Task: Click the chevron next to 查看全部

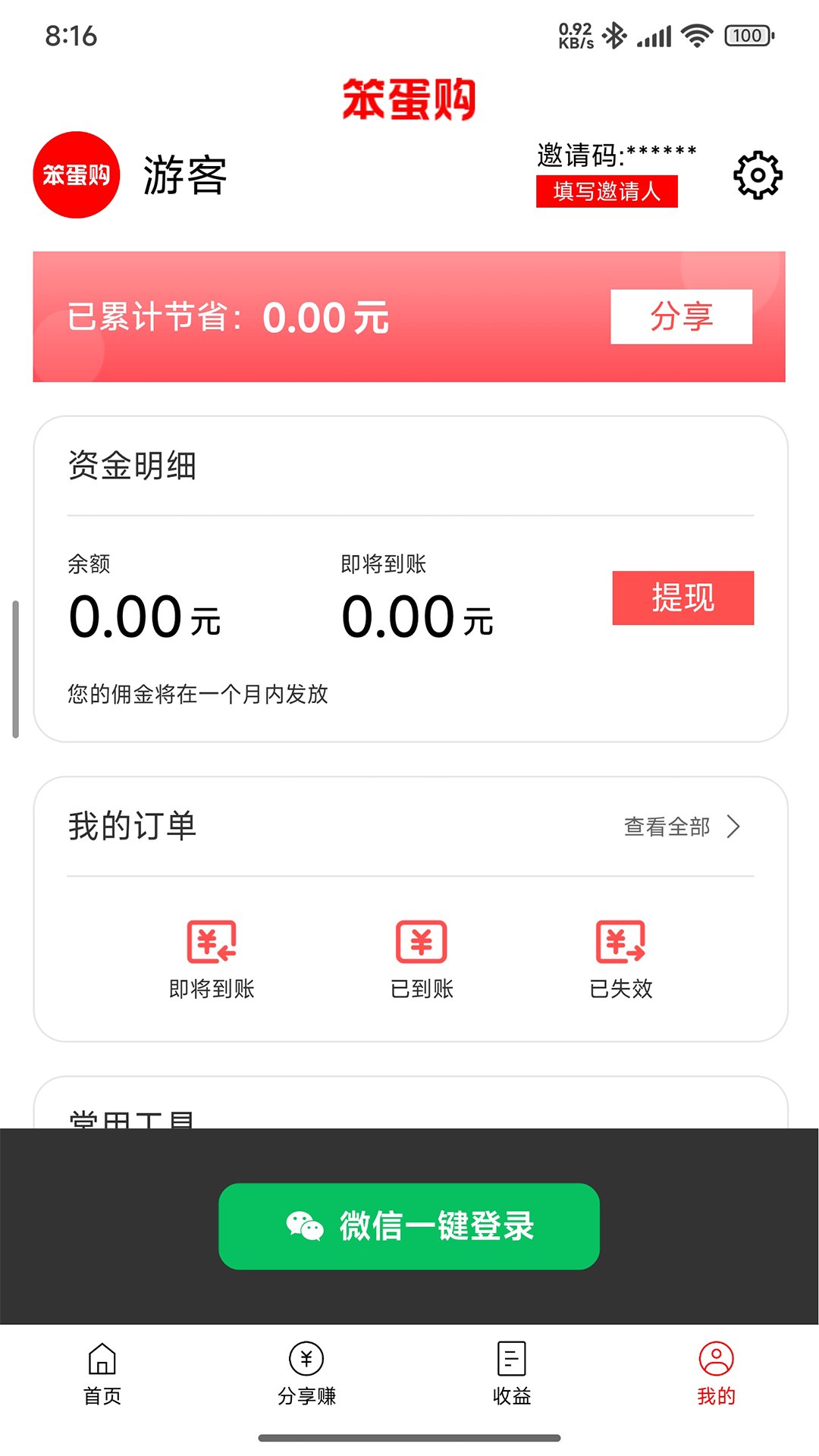Action: tap(732, 827)
